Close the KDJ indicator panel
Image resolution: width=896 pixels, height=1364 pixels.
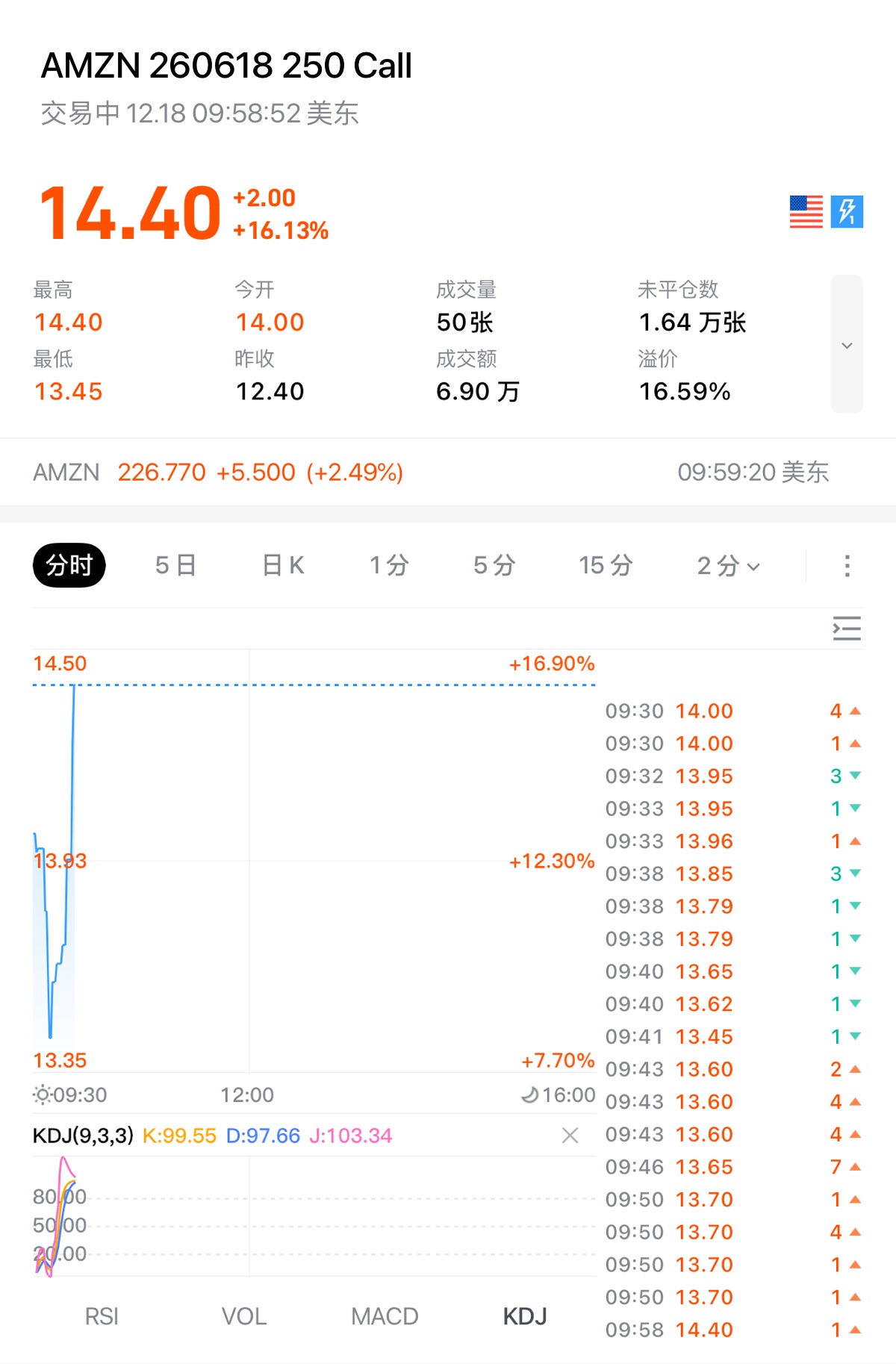click(x=570, y=1136)
